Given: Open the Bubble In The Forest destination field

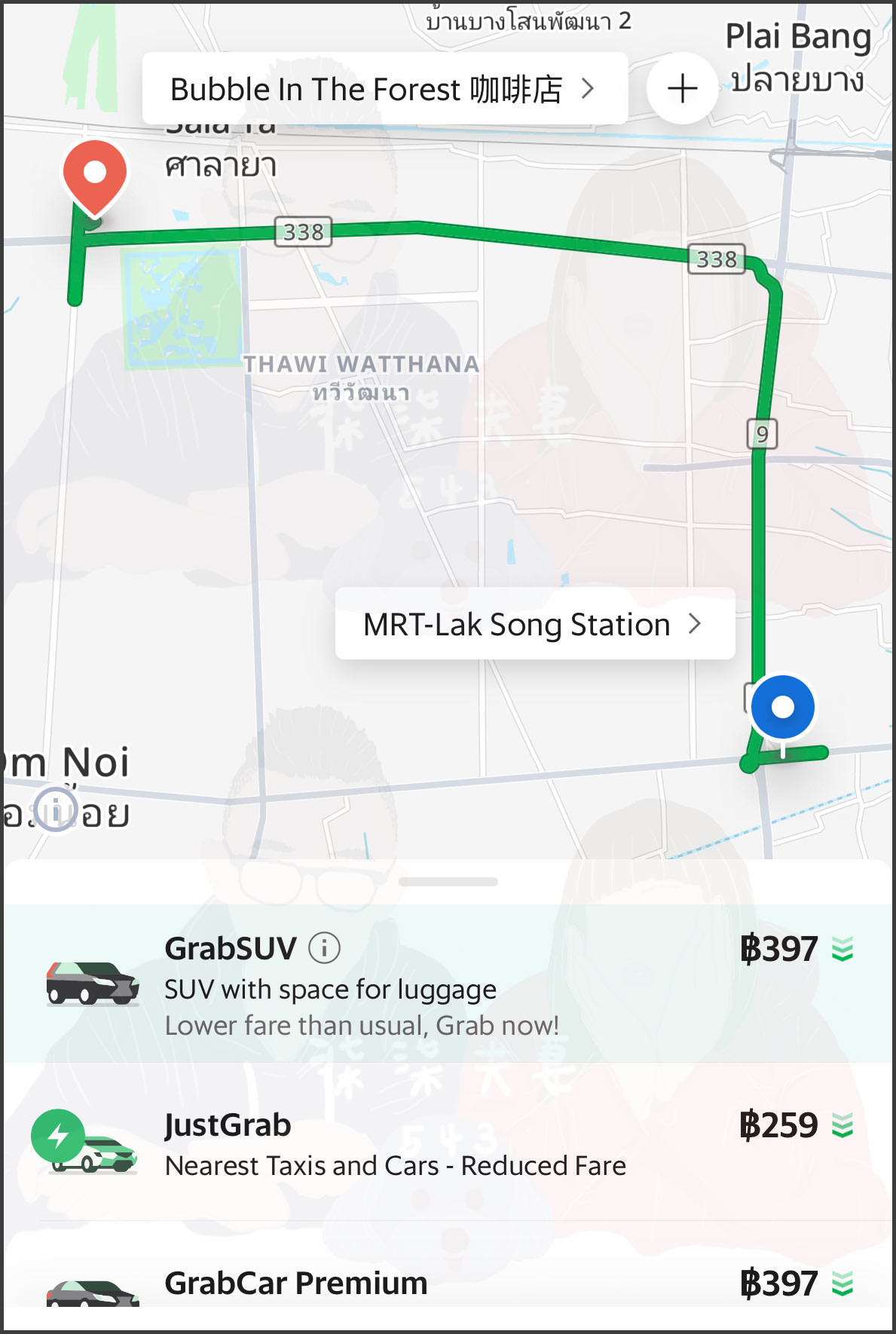Looking at the screenshot, I should coord(384,89).
